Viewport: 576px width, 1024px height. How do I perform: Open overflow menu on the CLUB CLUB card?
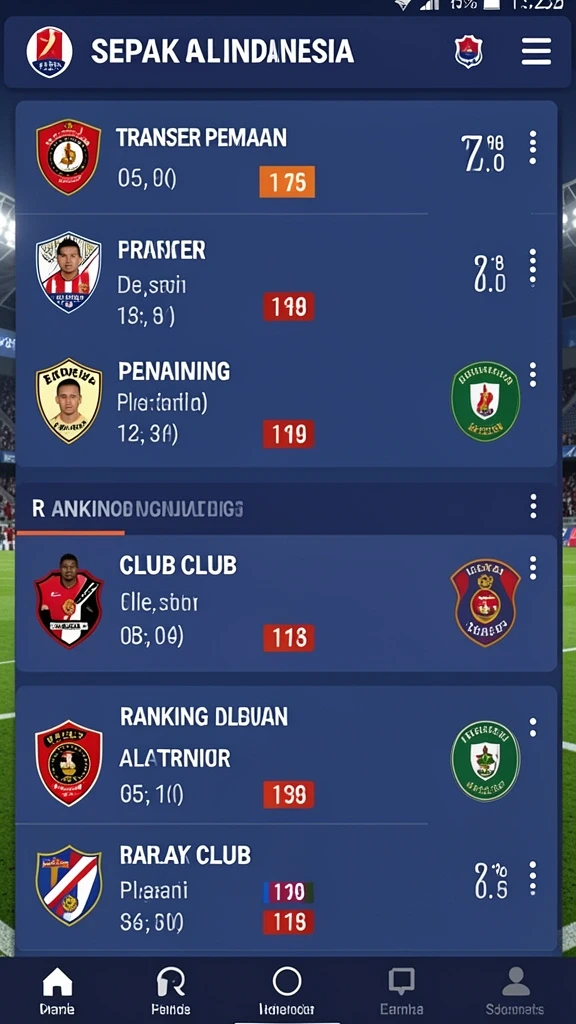pyautogui.click(x=533, y=568)
